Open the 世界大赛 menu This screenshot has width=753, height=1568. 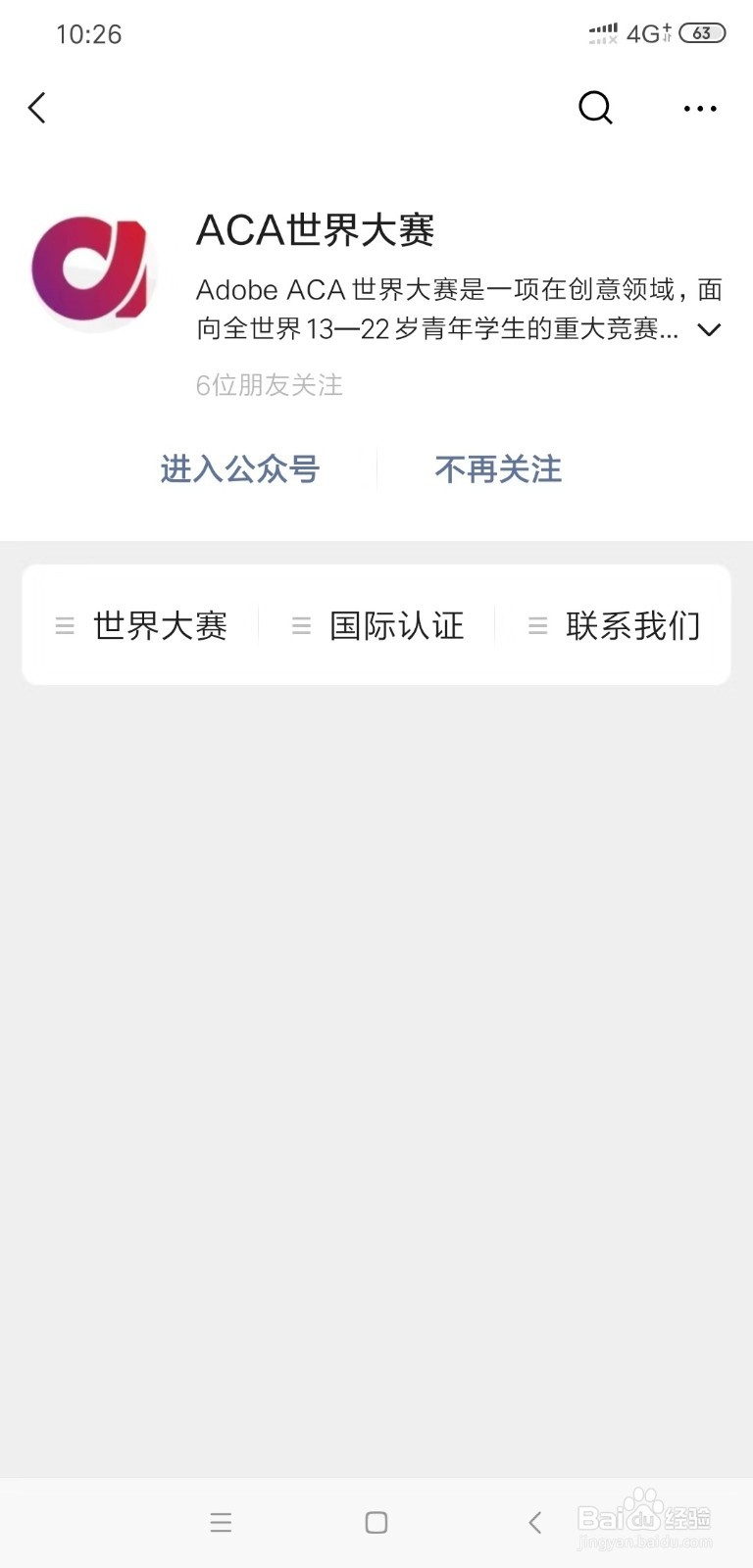(x=141, y=625)
